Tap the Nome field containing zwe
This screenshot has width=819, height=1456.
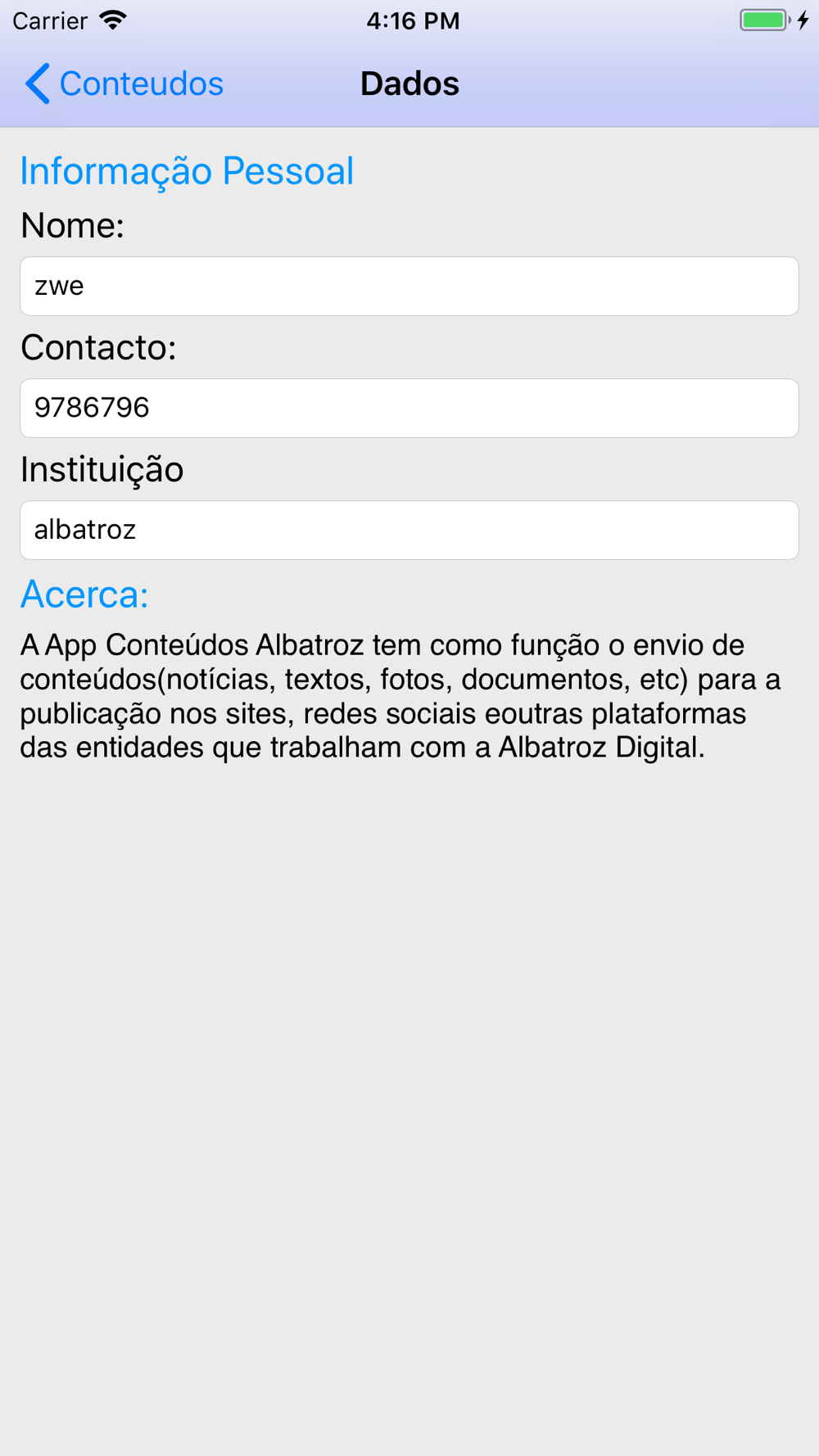coord(409,286)
